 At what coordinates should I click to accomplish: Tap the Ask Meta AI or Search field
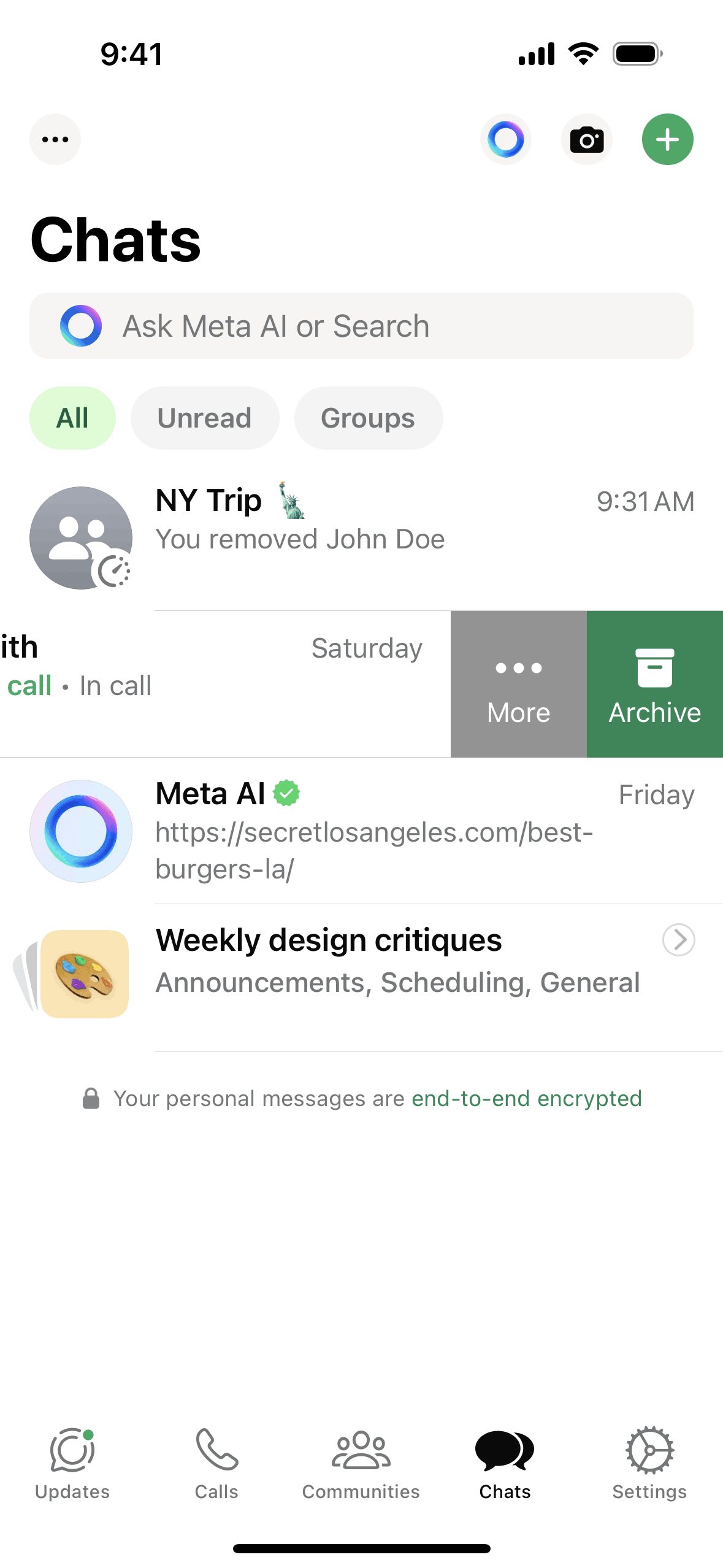tap(361, 326)
